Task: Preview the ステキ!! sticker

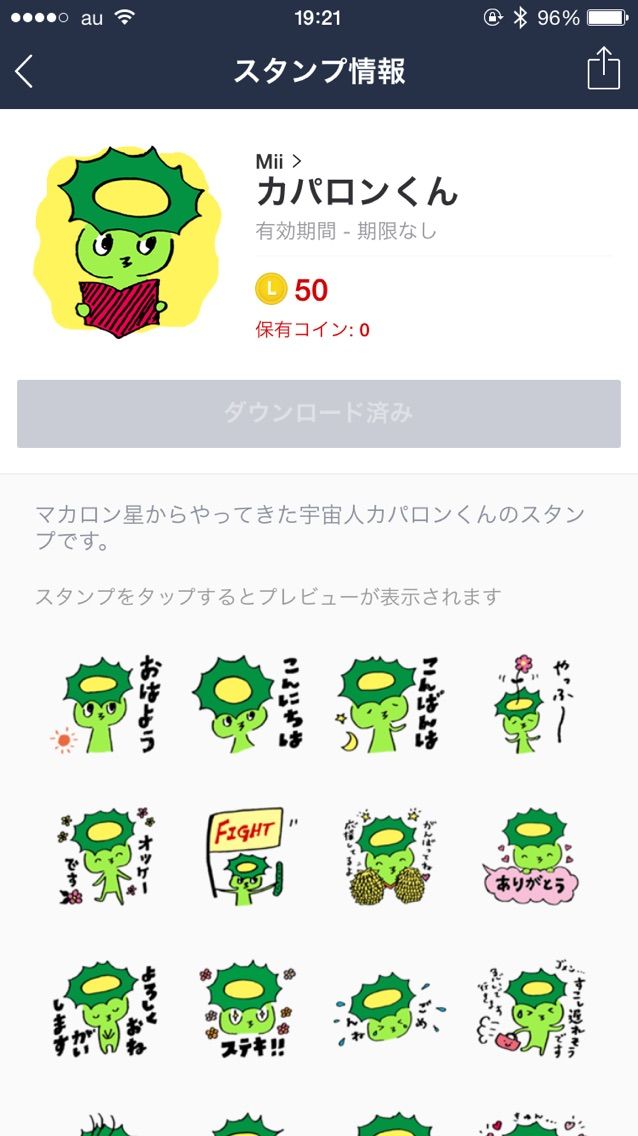Action: coord(247,1008)
